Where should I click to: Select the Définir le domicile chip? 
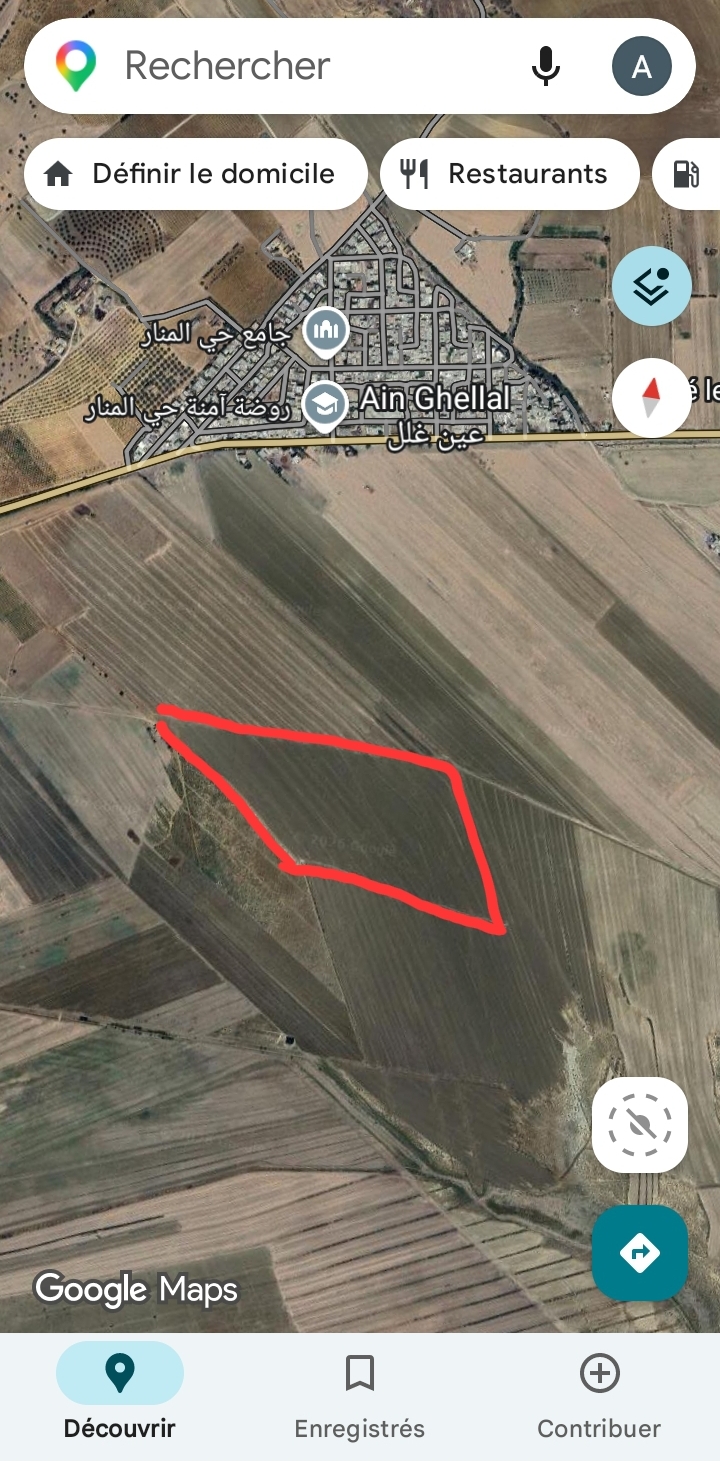click(x=196, y=174)
